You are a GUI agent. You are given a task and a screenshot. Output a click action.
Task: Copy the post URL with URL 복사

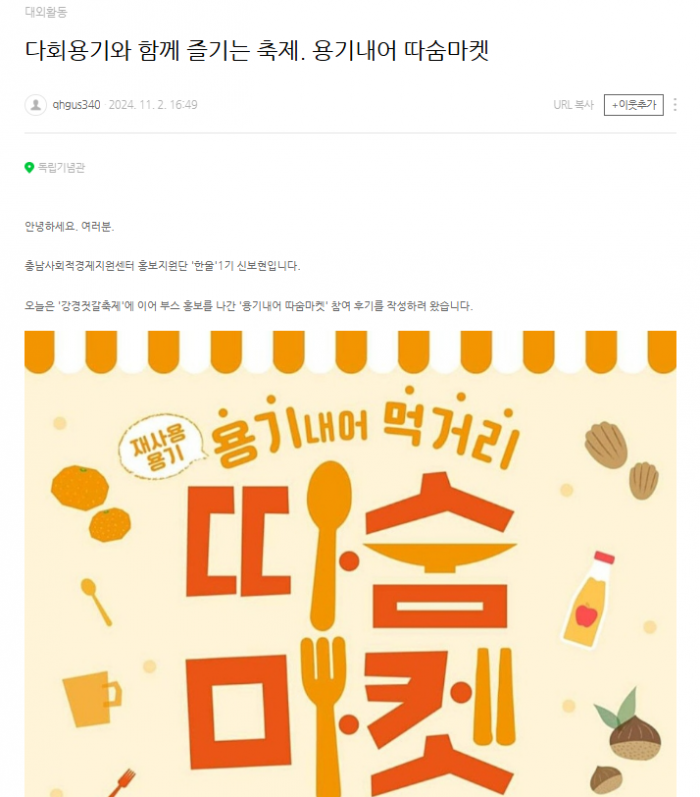coord(574,104)
